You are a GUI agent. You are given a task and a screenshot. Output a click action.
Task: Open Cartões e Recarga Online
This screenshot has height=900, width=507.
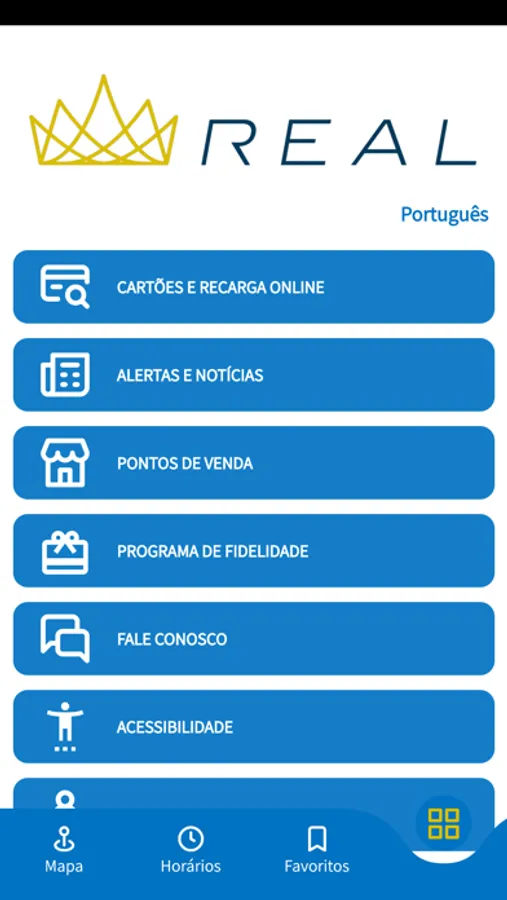point(253,287)
